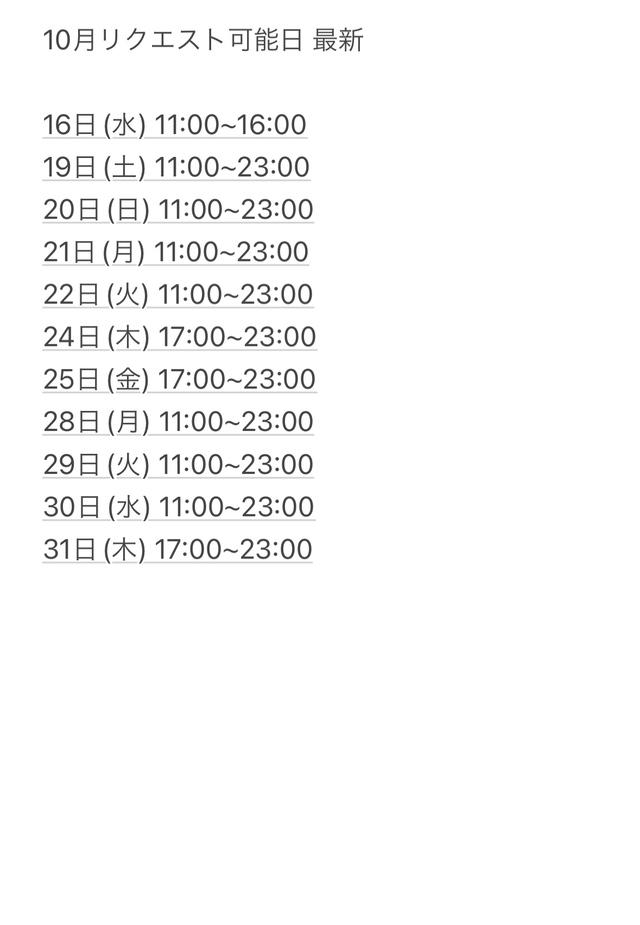Tap the 19日 (土) 11:00~23:00 link

[x=176, y=167]
